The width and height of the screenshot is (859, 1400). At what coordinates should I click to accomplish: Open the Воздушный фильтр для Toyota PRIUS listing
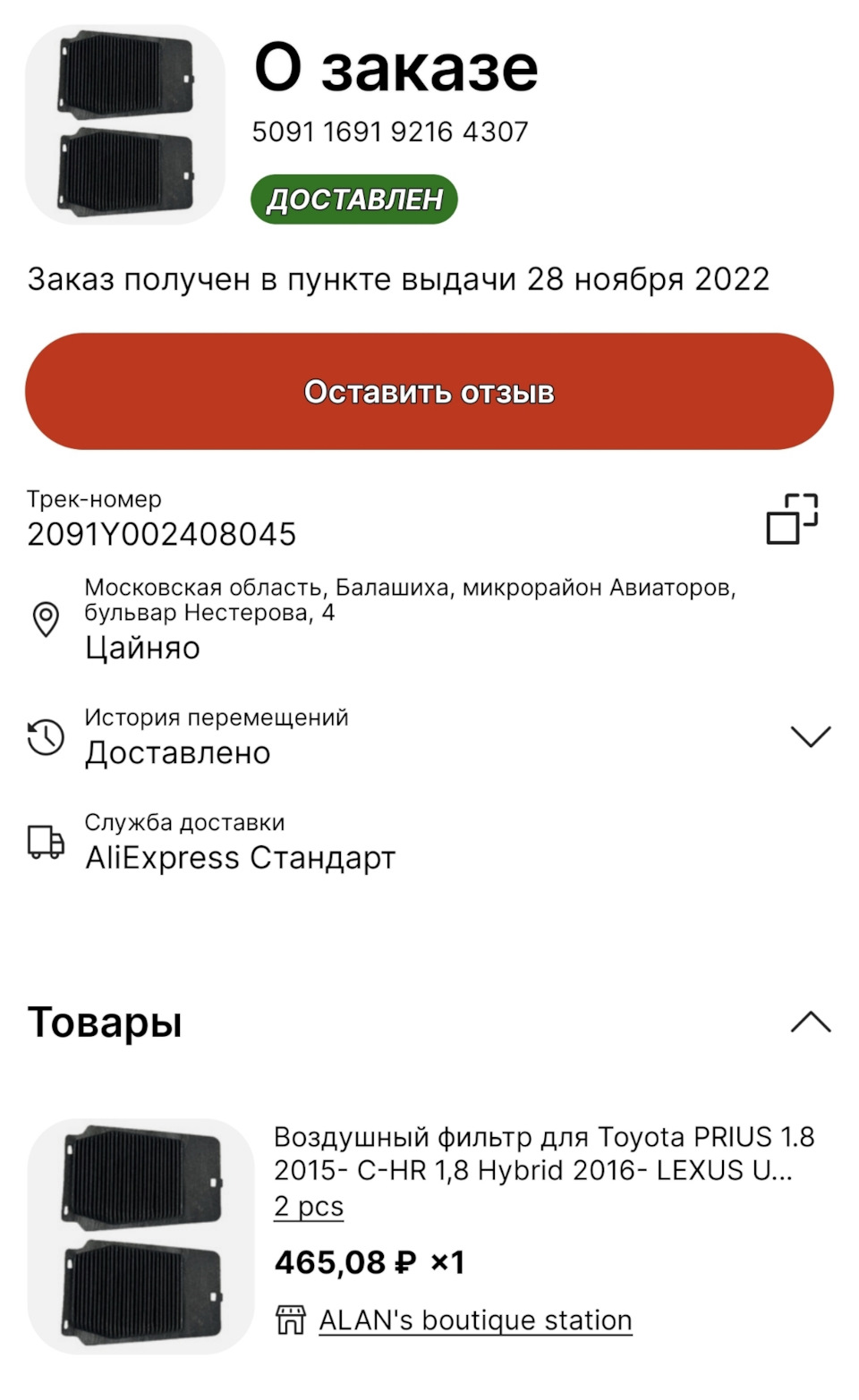[x=543, y=1153]
